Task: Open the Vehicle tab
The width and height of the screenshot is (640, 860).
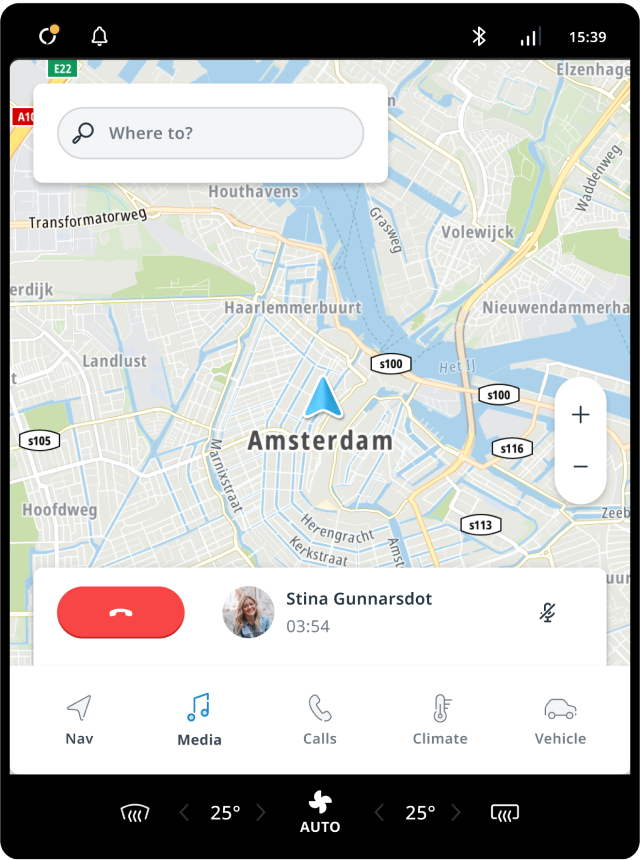Action: 560,721
